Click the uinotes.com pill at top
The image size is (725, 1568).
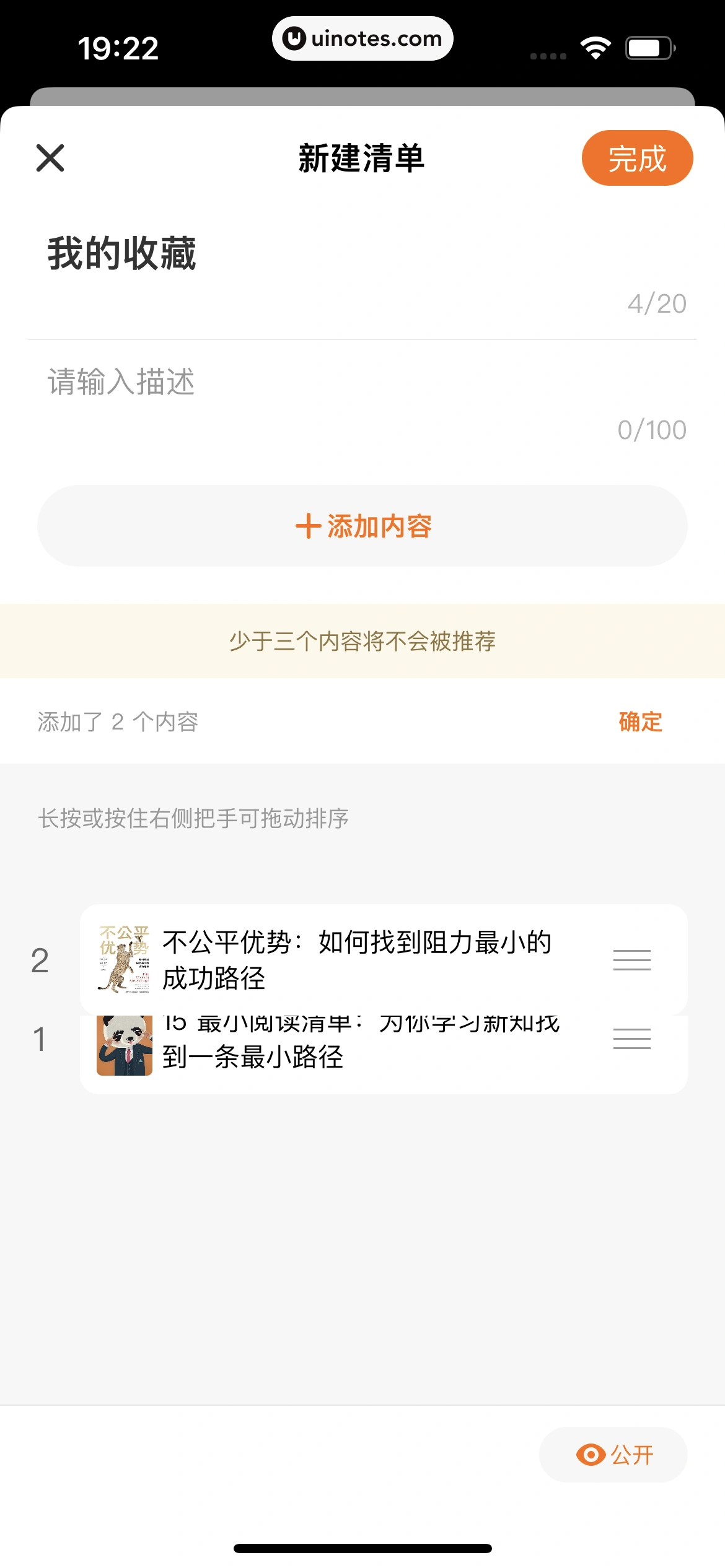point(362,38)
